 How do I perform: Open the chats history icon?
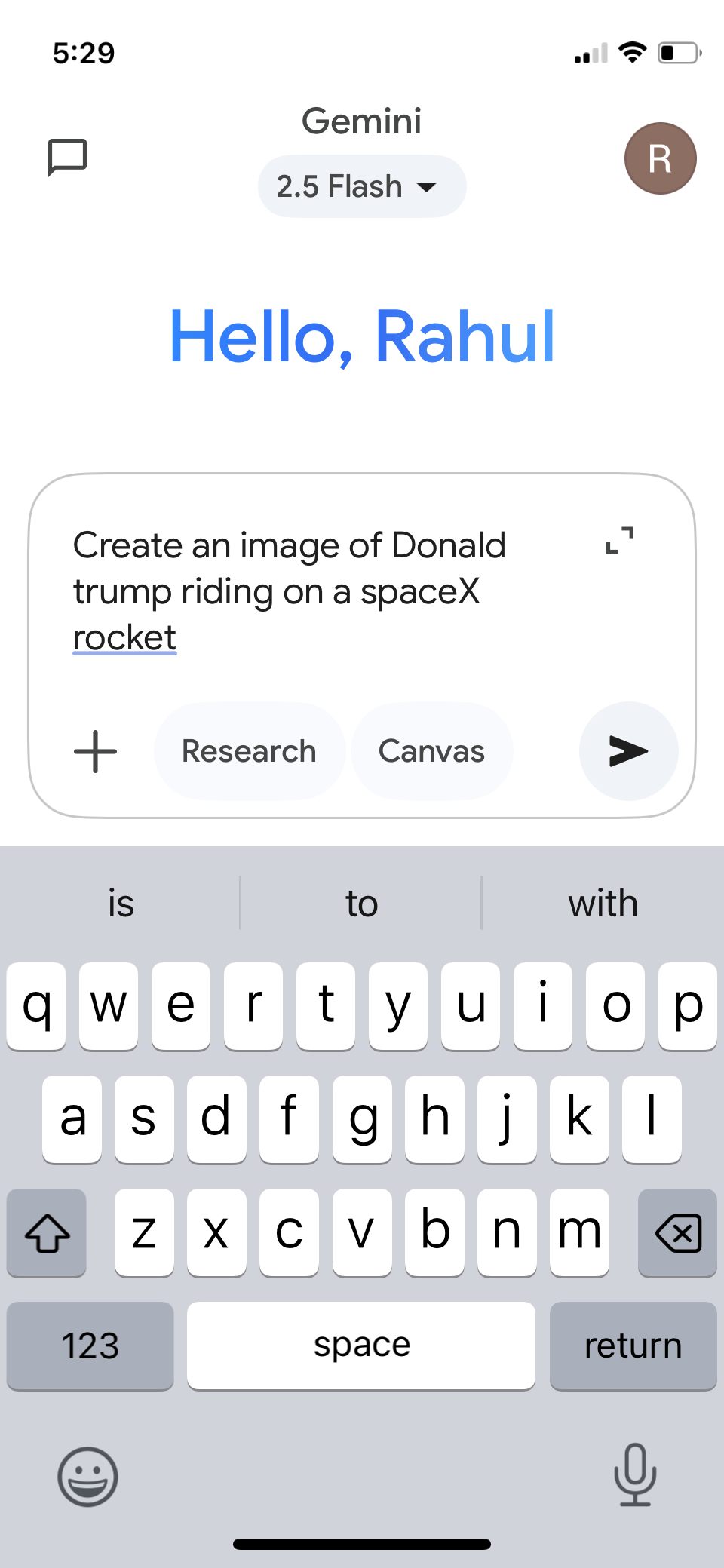68,157
